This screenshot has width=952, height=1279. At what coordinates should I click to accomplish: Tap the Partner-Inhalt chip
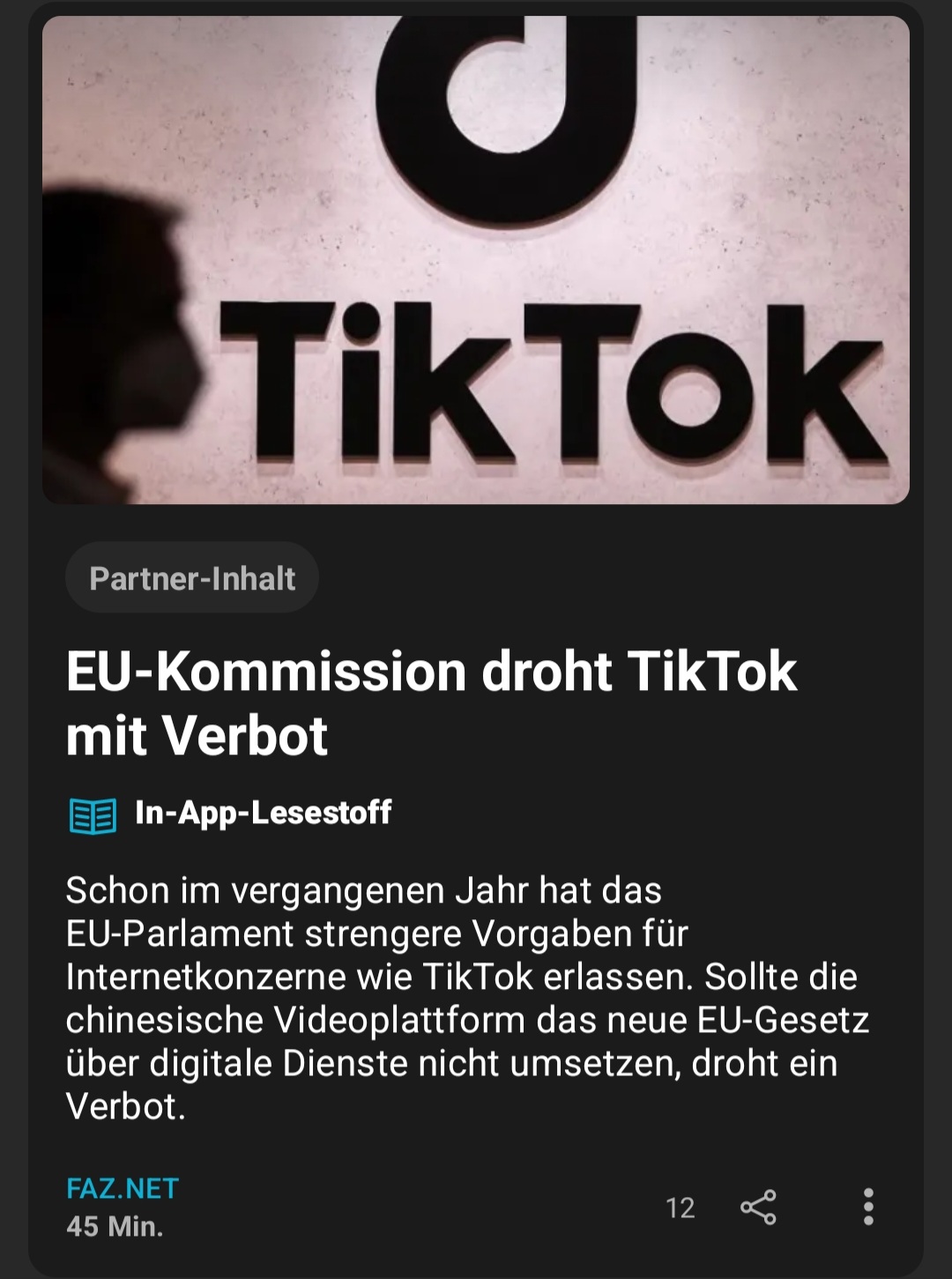192,578
